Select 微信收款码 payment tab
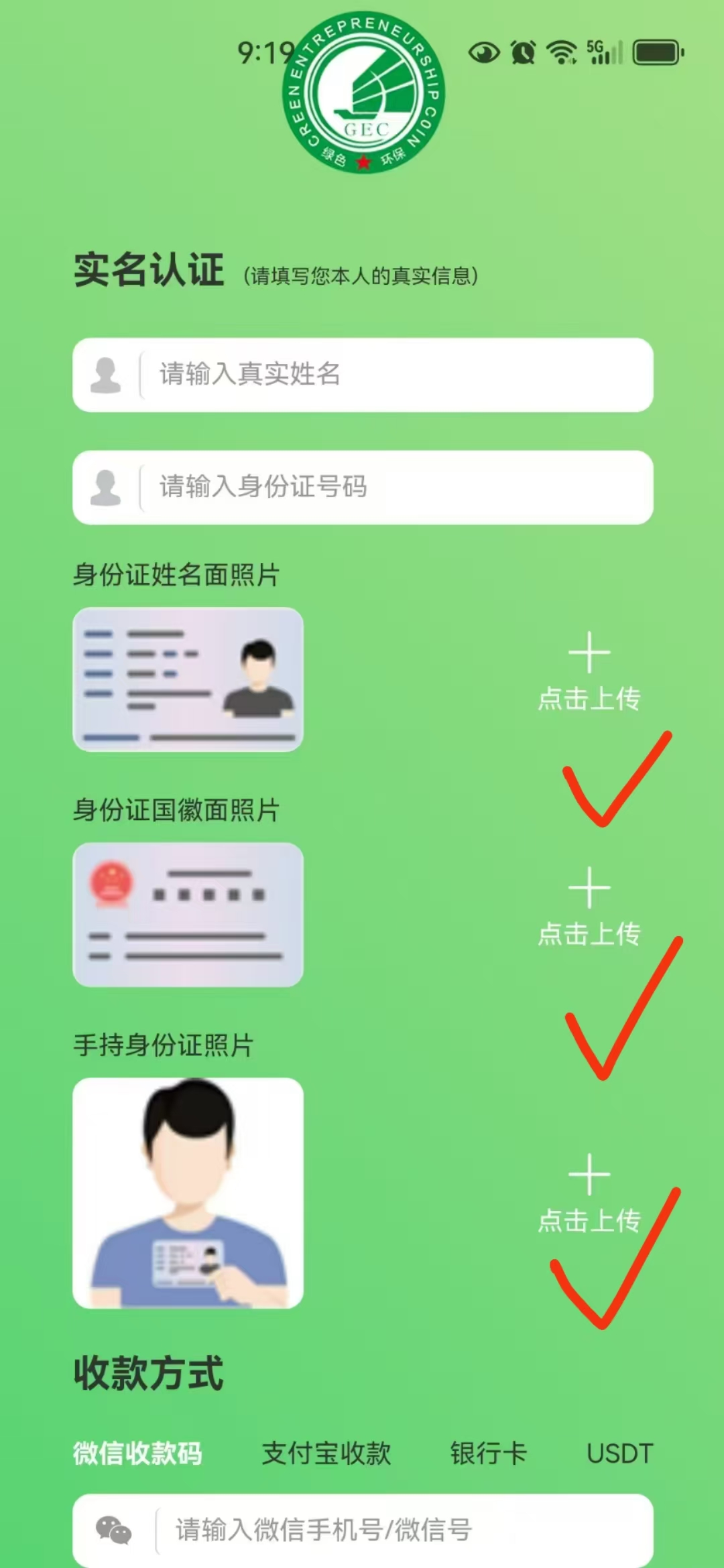Screen dimensions: 724x1568 137,1453
